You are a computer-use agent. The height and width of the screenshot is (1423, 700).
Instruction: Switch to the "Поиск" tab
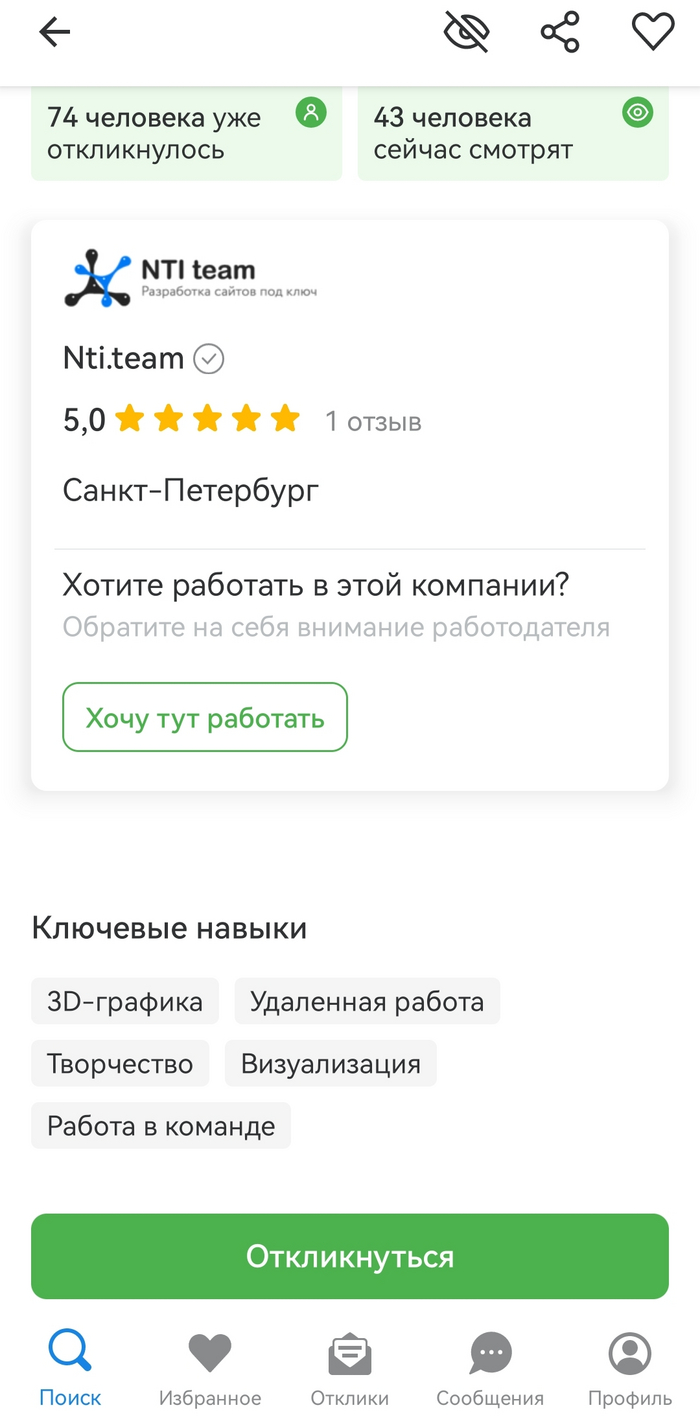click(x=70, y=1368)
